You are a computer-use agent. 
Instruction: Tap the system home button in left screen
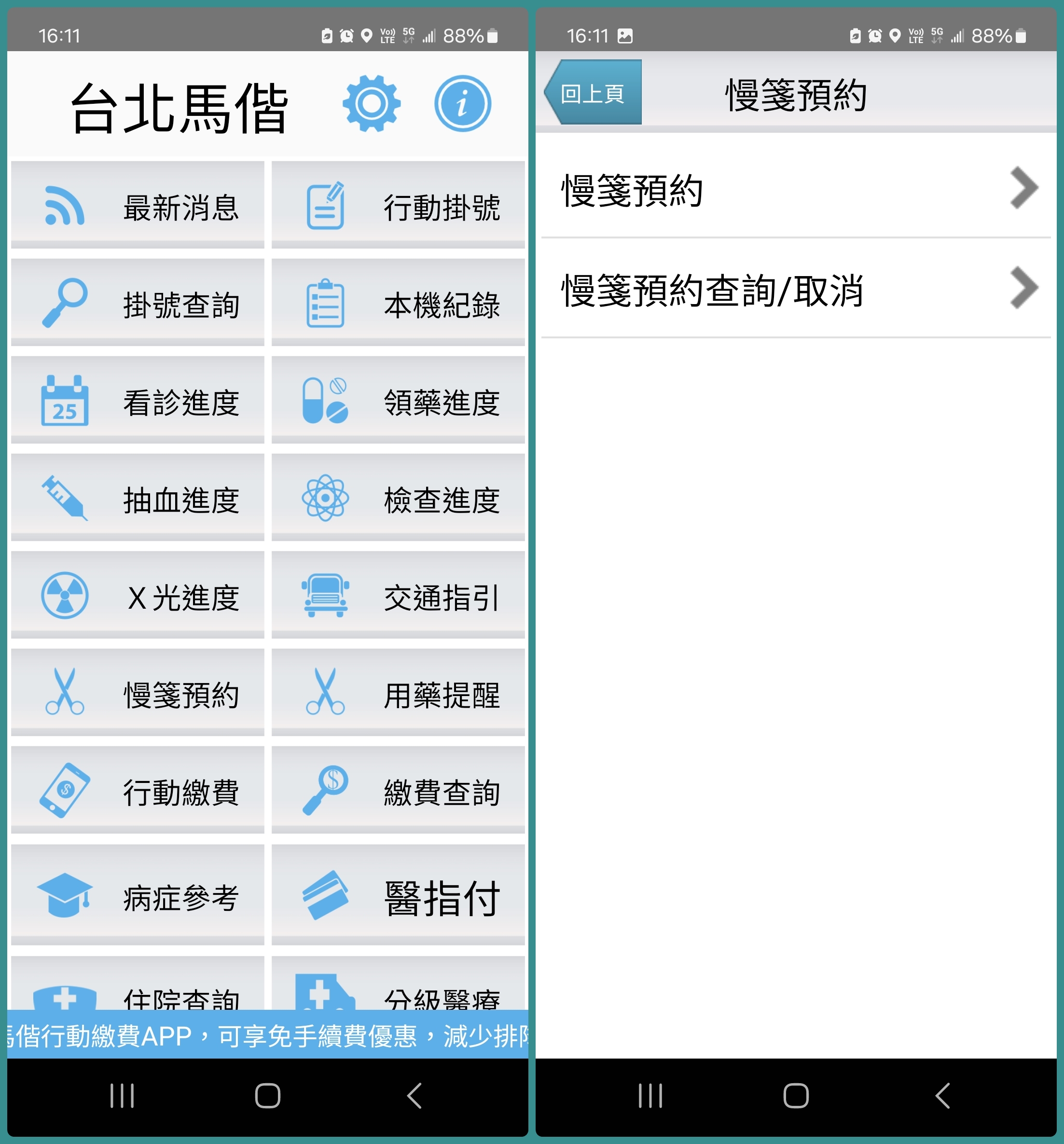point(267,1095)
